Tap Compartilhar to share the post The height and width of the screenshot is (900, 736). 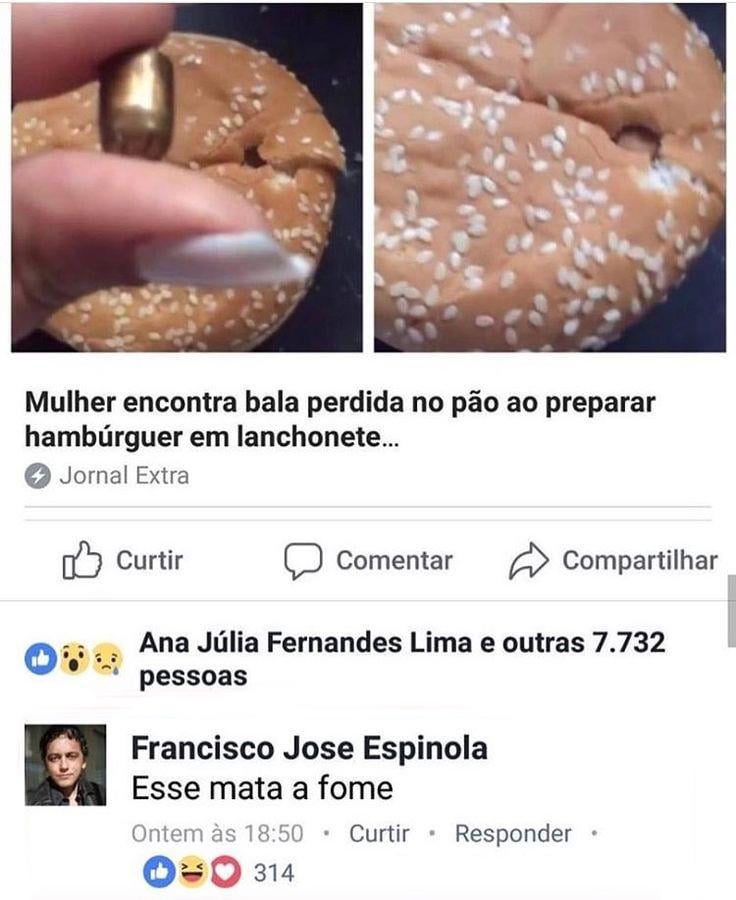tap(613, 561)
